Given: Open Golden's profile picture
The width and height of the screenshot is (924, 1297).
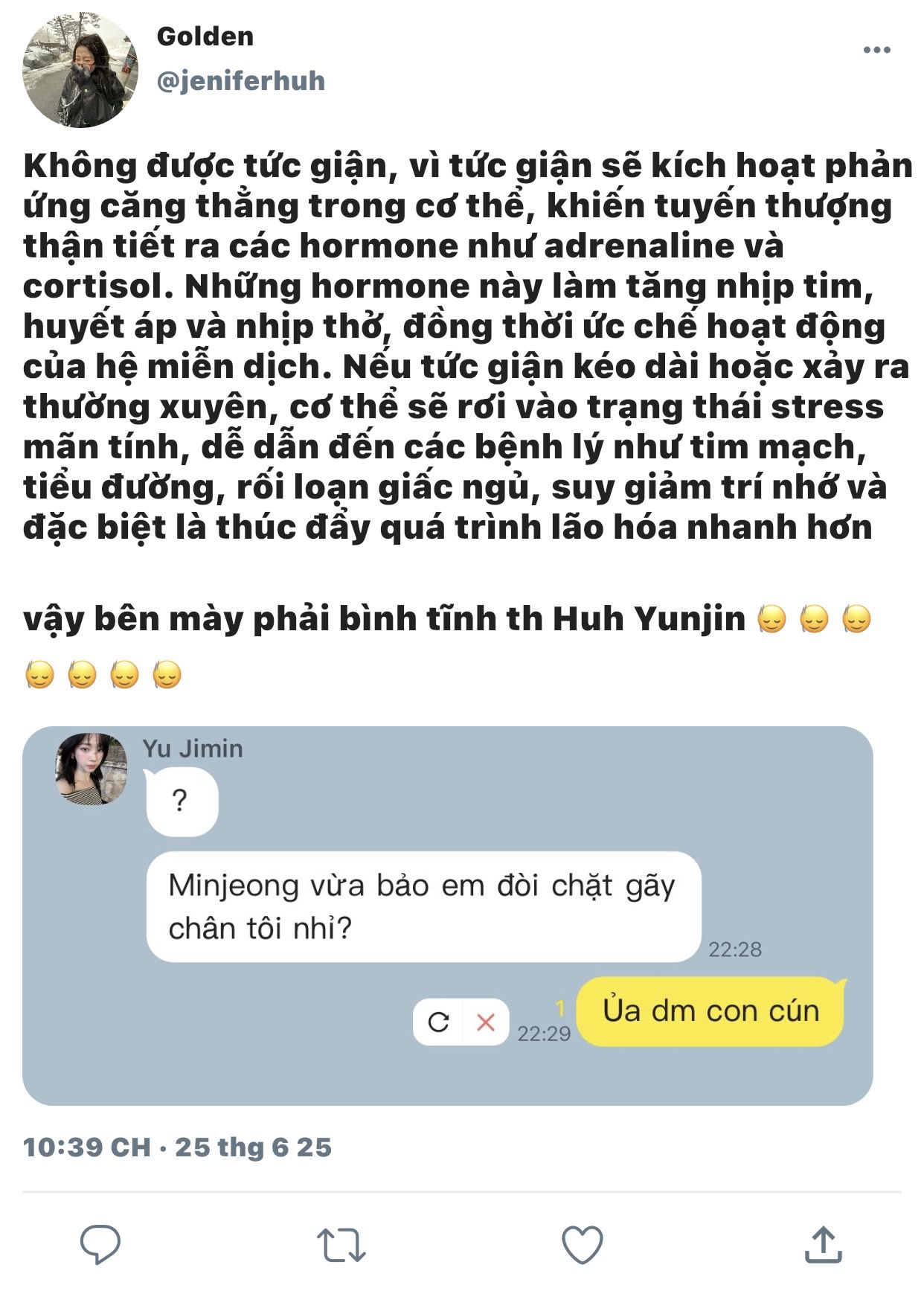Looking at the screenshot, I should click(x=80, y=70).
